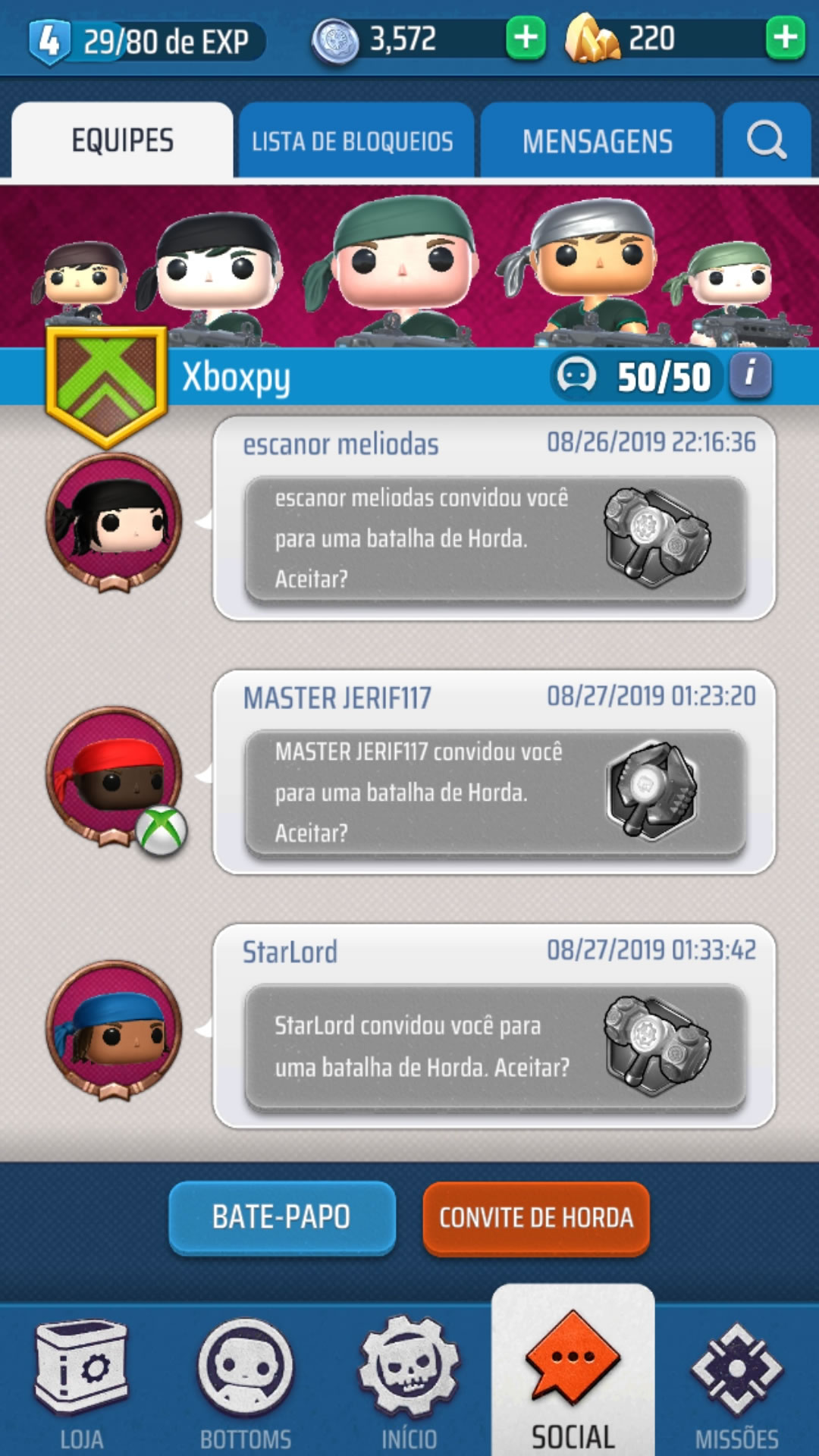Add more gold crystals with plus button
This screenshot has width=819, height=1456.
click(785, 38)
